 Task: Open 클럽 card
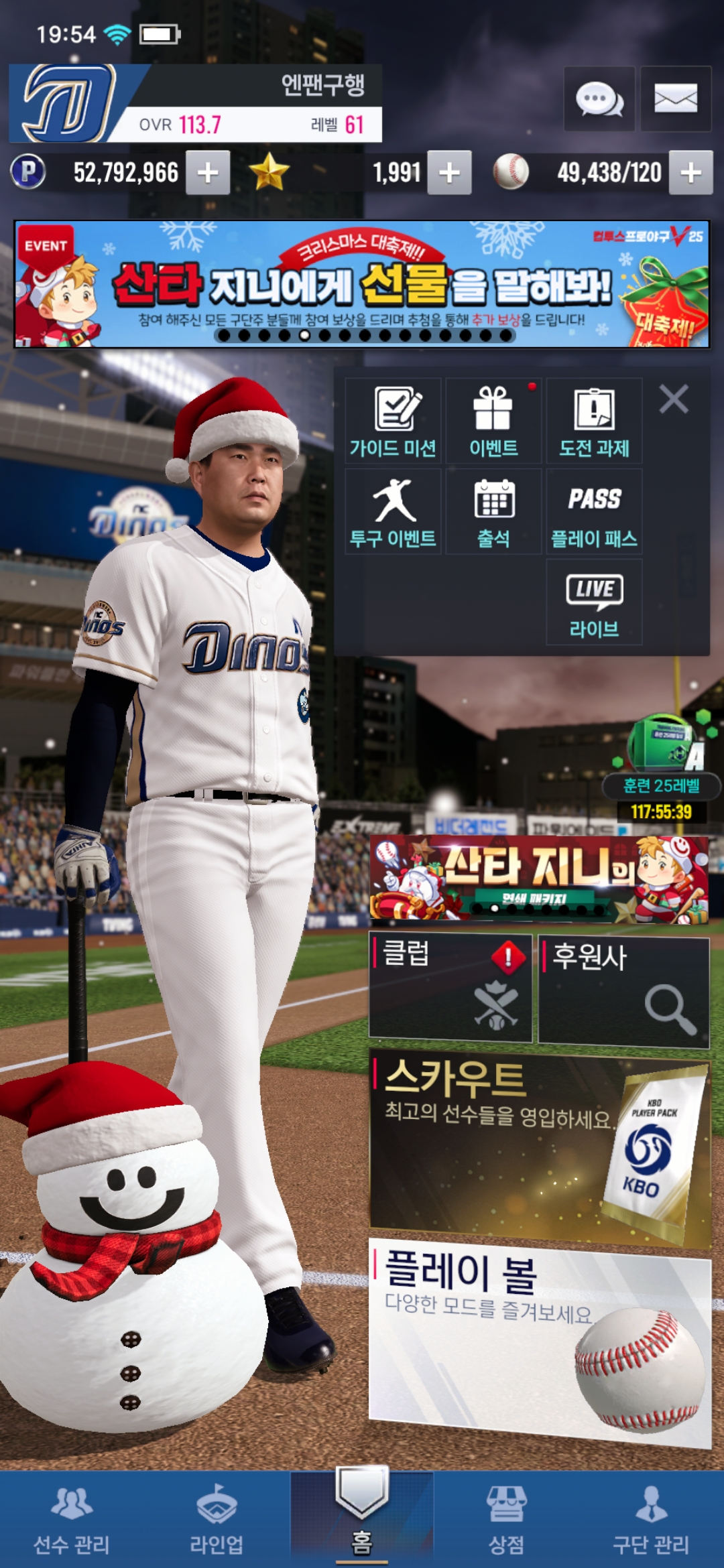point(450,988)
